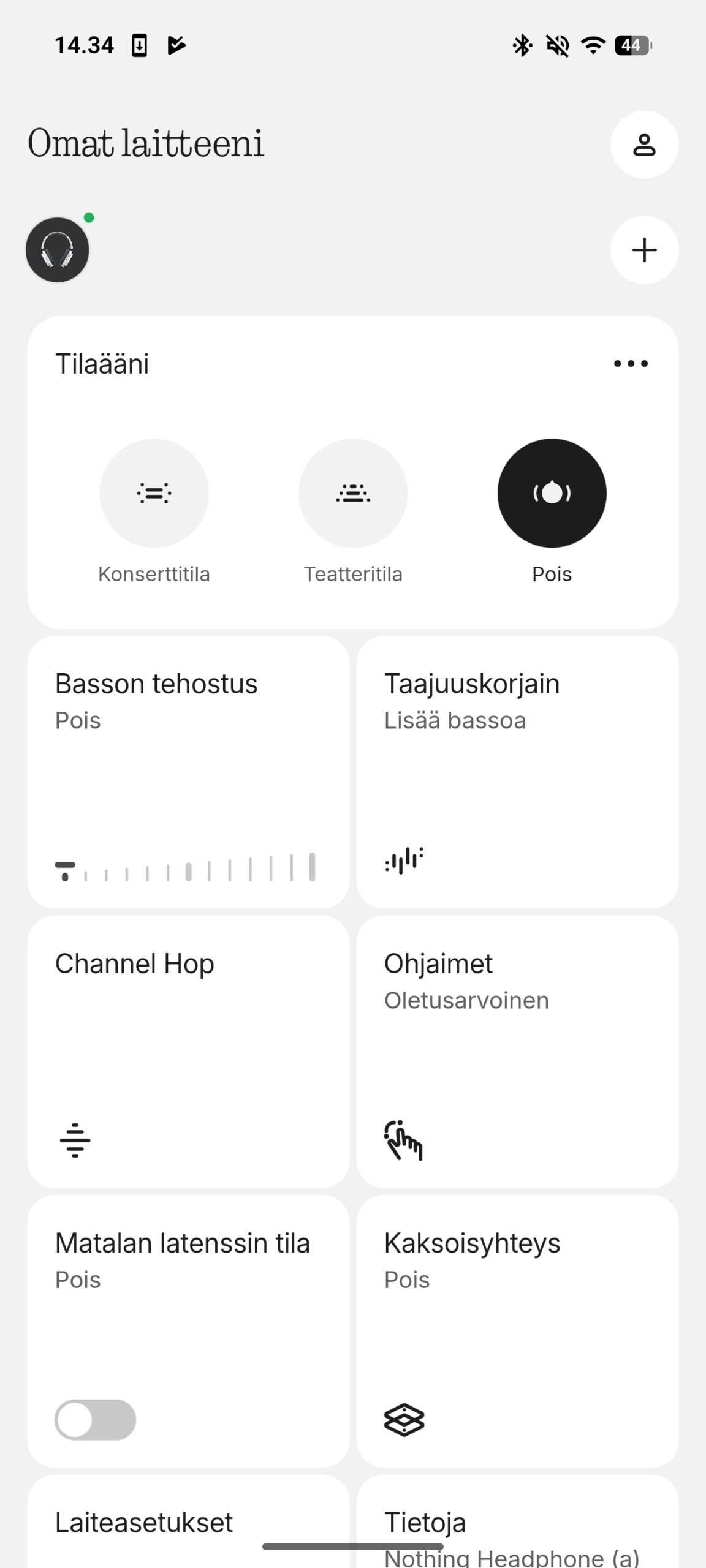Image resolution: width=706 pixels, height=1568 pixels.
Task: Choose Pois to turn spatial audio off
Action: [552, 493]
